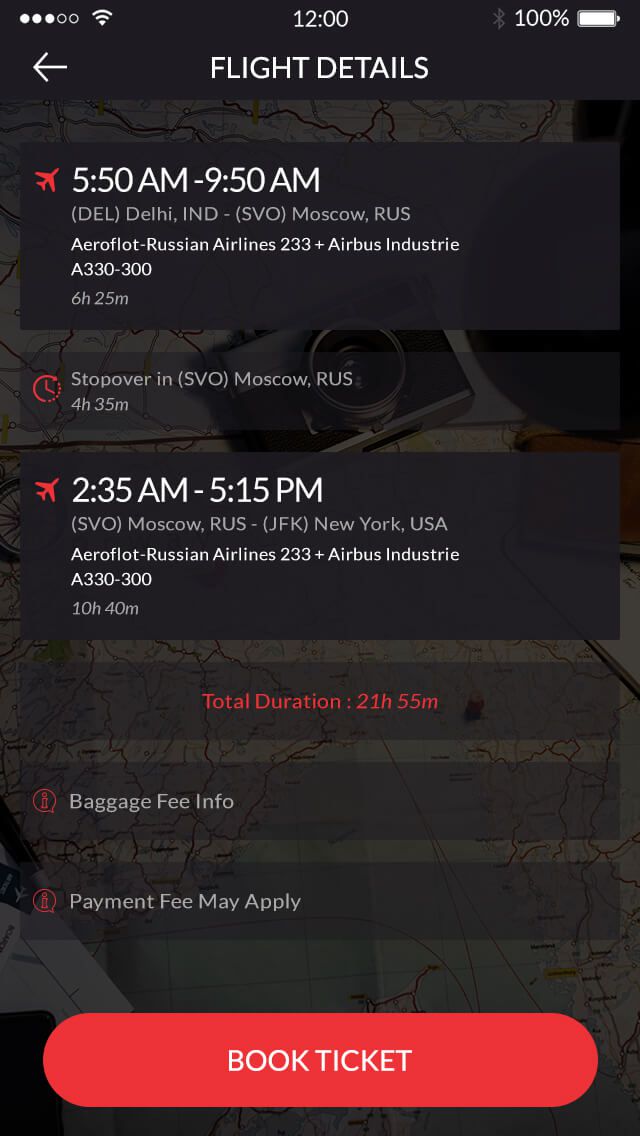640x1136 pixels.
Task: Book the ticket for this flight
Action: coord(320,1060)
